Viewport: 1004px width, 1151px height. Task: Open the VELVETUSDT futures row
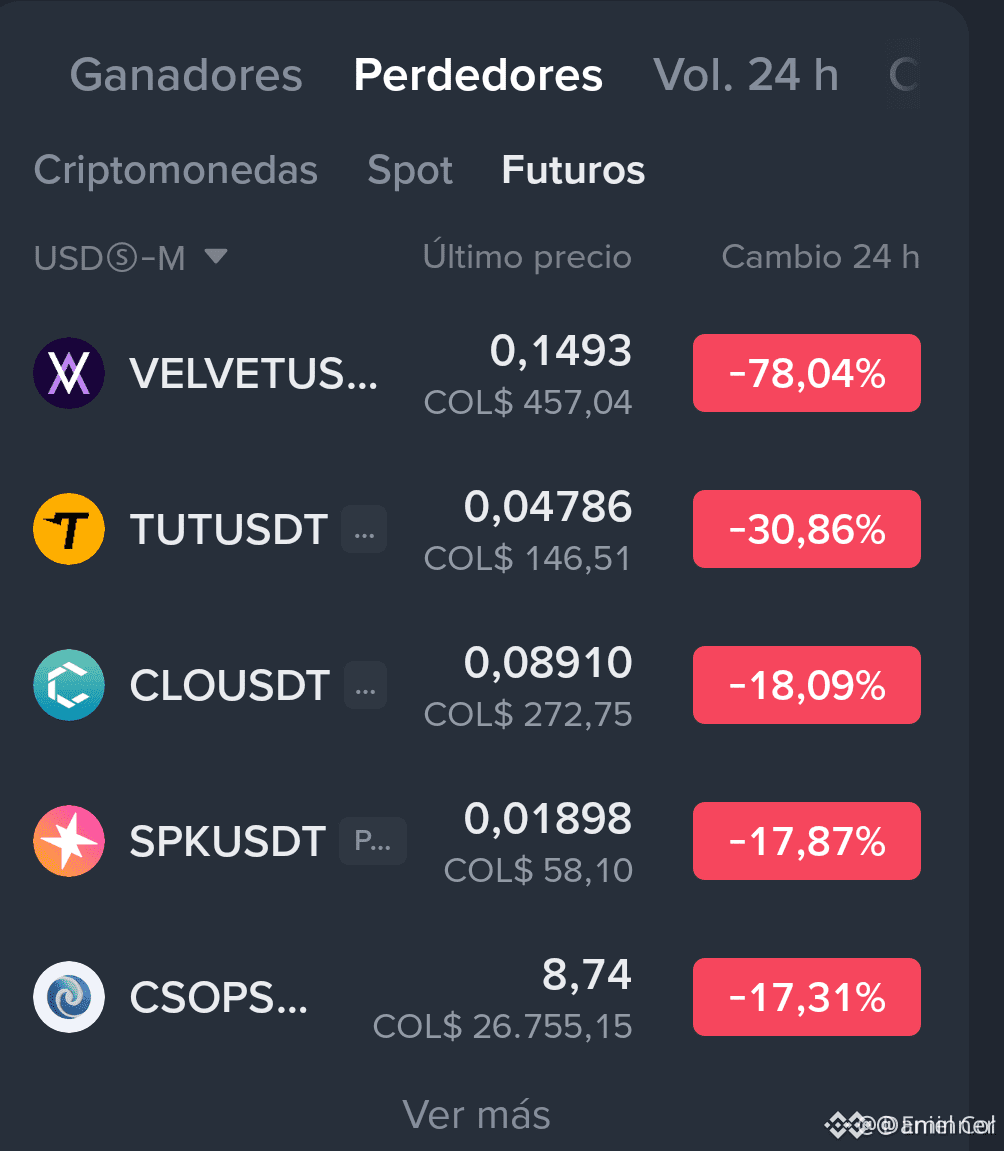(477, 373)
